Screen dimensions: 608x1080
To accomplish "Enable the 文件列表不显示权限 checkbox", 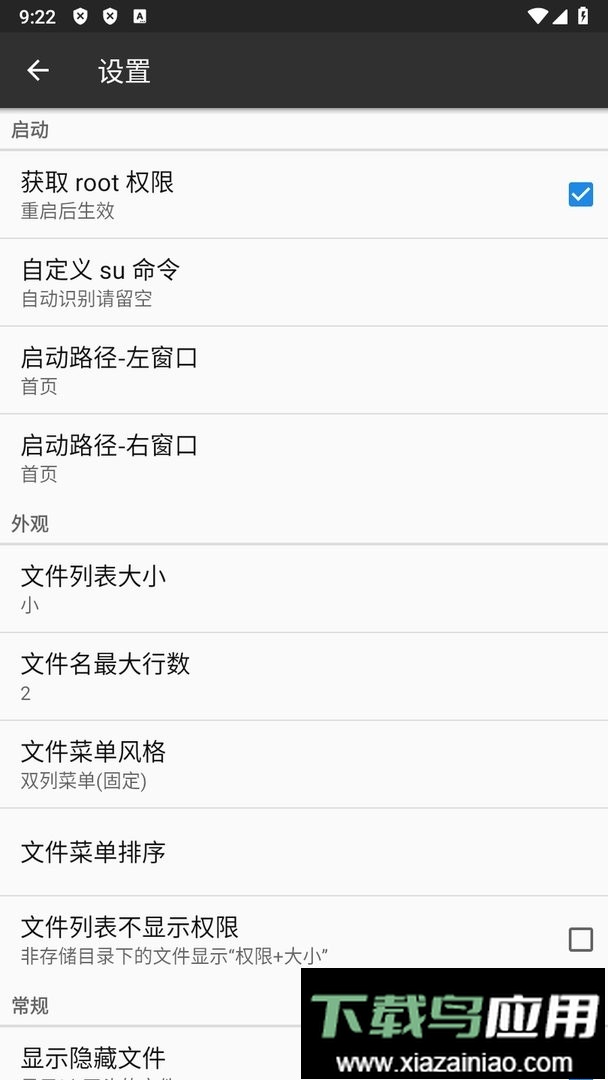I will [x=580, y=939].
